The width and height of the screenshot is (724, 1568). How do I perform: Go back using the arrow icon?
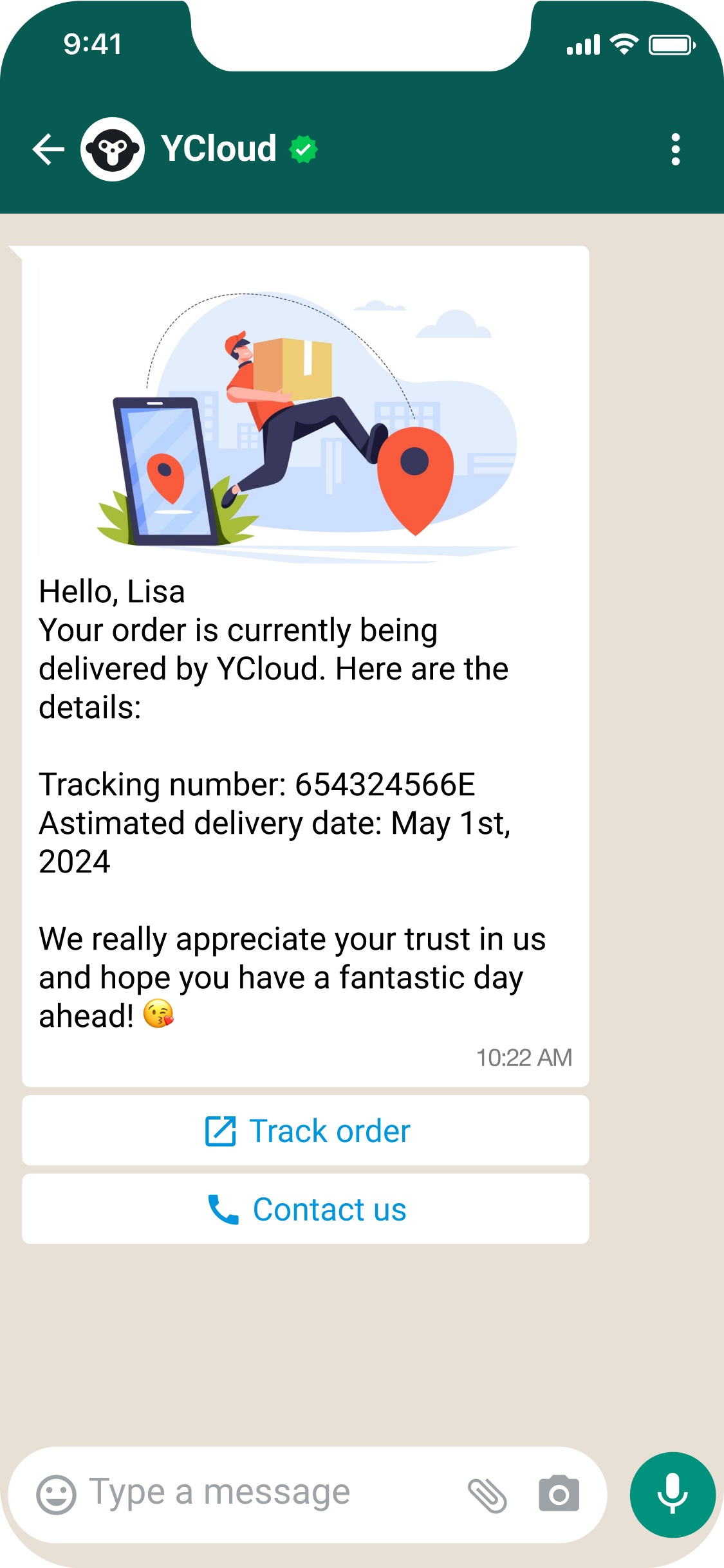49,149
